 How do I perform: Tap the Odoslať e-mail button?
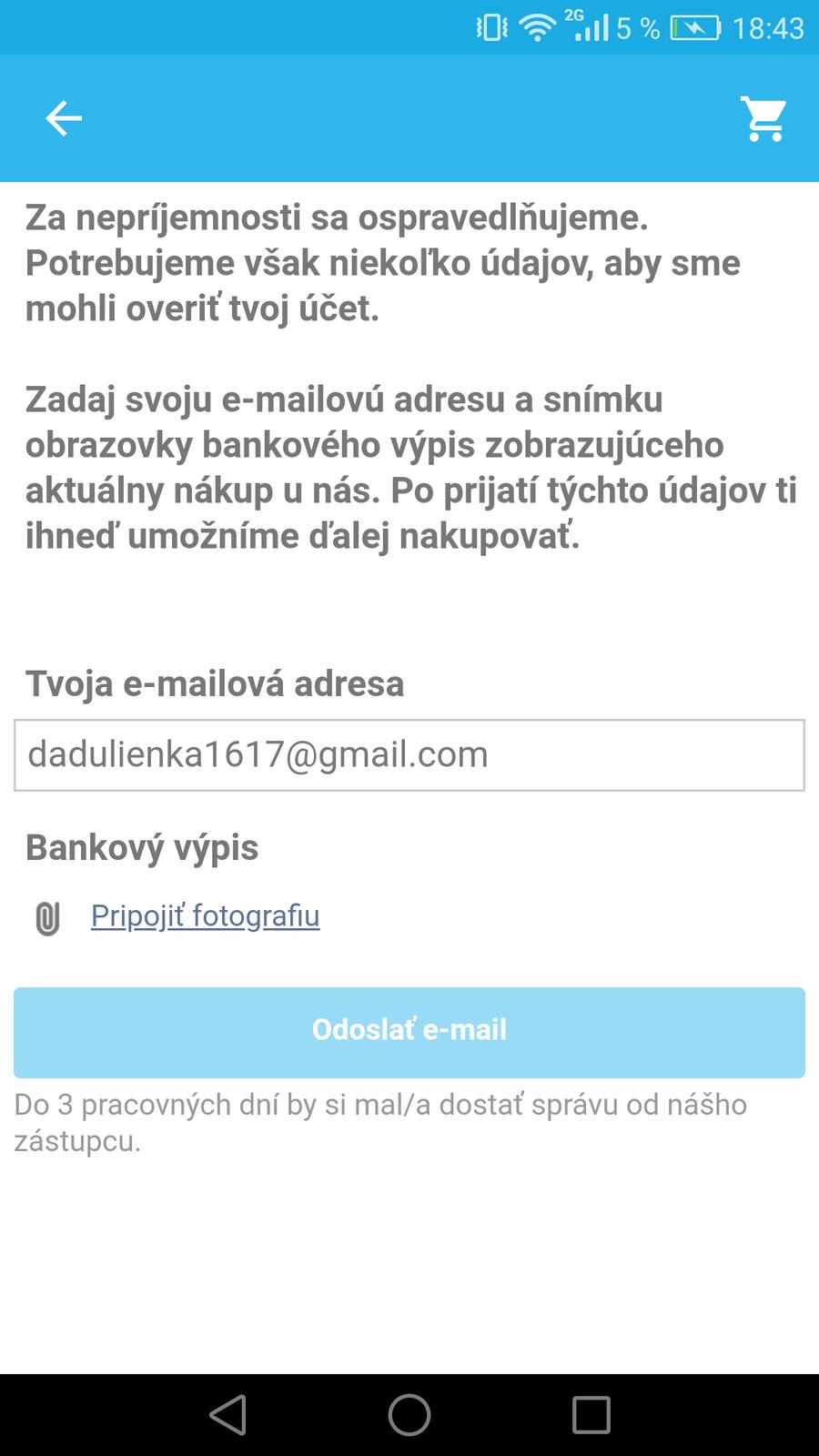click(409, 1032)
